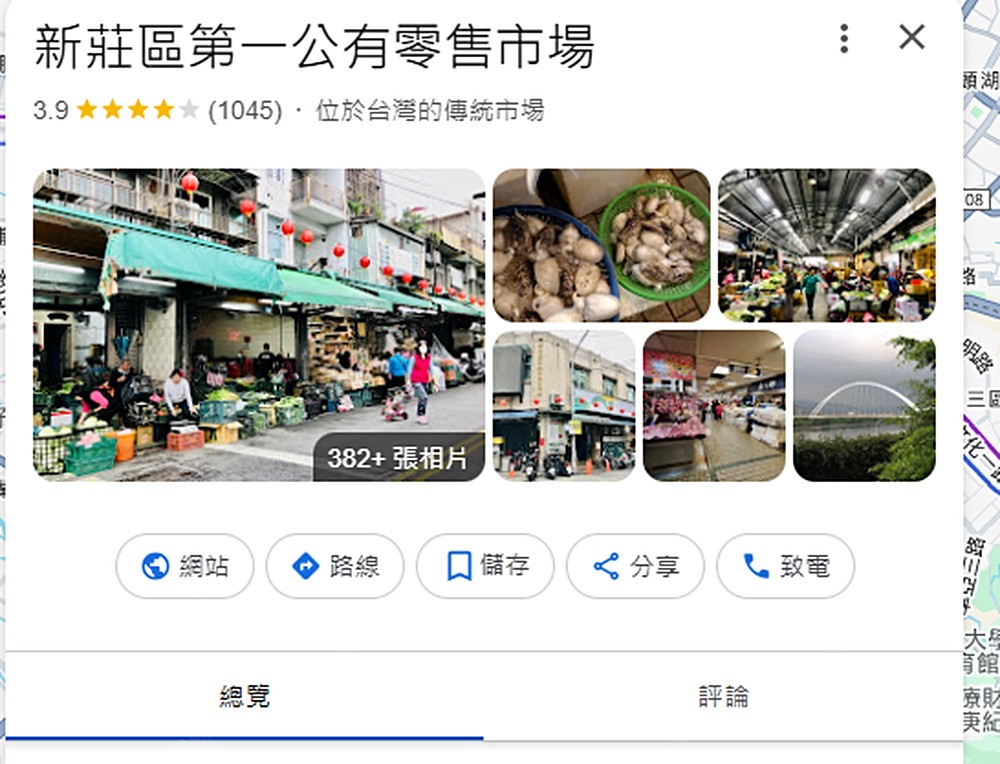Save this place with 儲存

point(485,566)
